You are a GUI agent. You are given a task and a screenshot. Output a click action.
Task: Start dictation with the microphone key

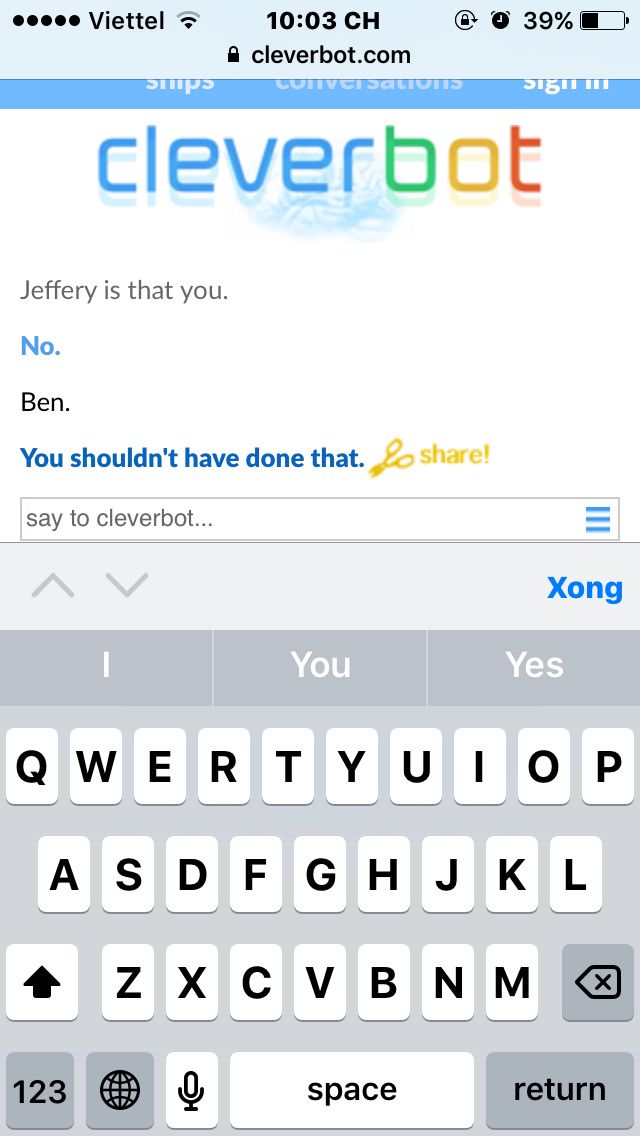(192, 1089)
